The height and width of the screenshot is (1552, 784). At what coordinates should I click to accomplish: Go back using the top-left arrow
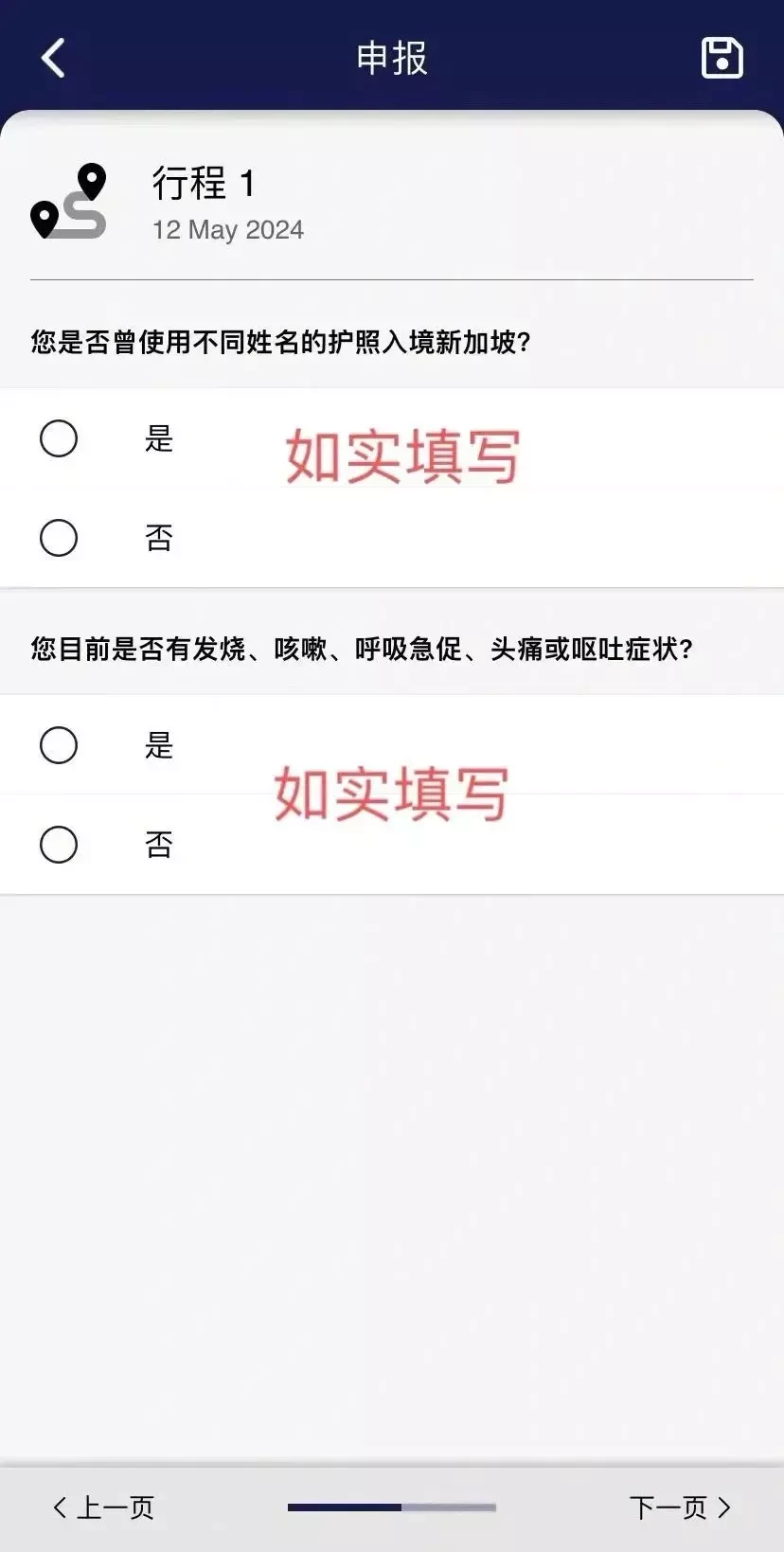(x=53, y=58)
